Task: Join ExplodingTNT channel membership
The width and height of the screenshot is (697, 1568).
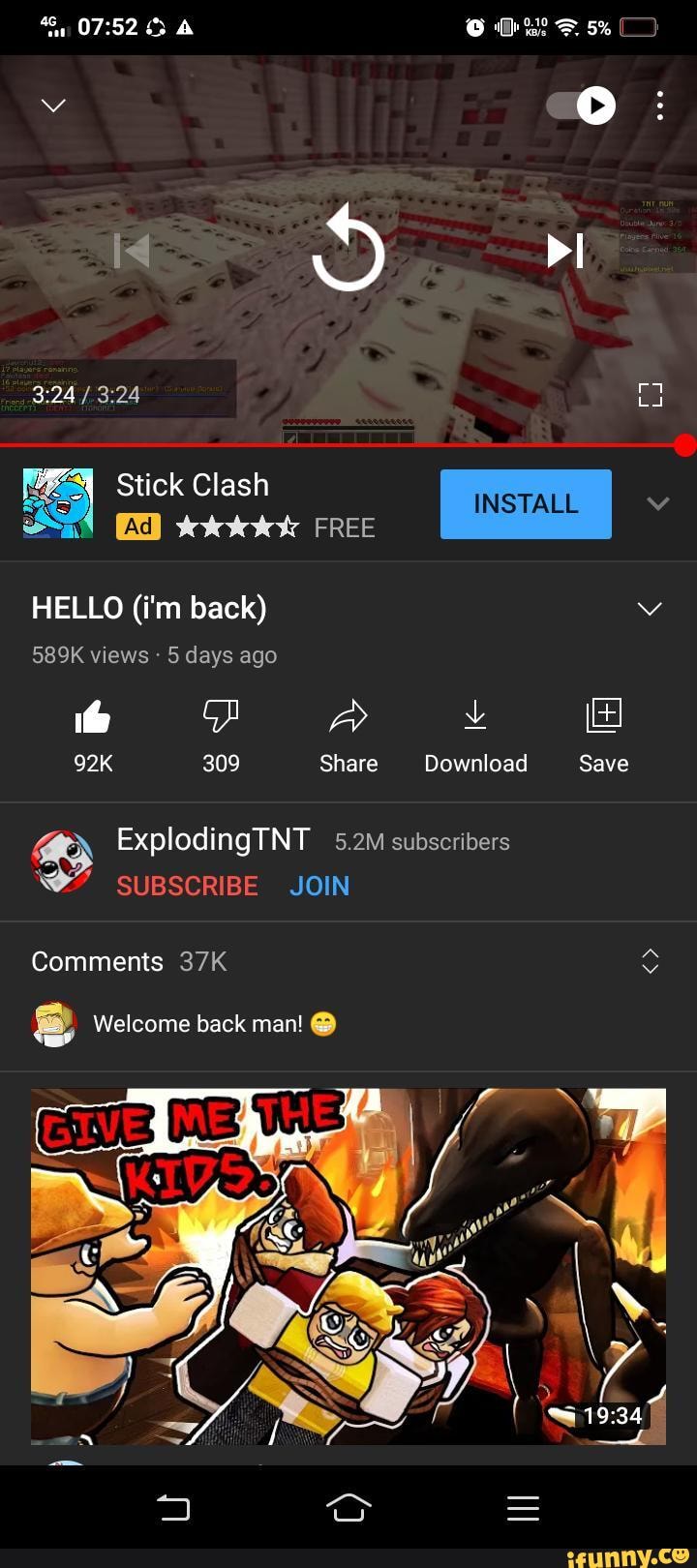Action: (319, 886)
